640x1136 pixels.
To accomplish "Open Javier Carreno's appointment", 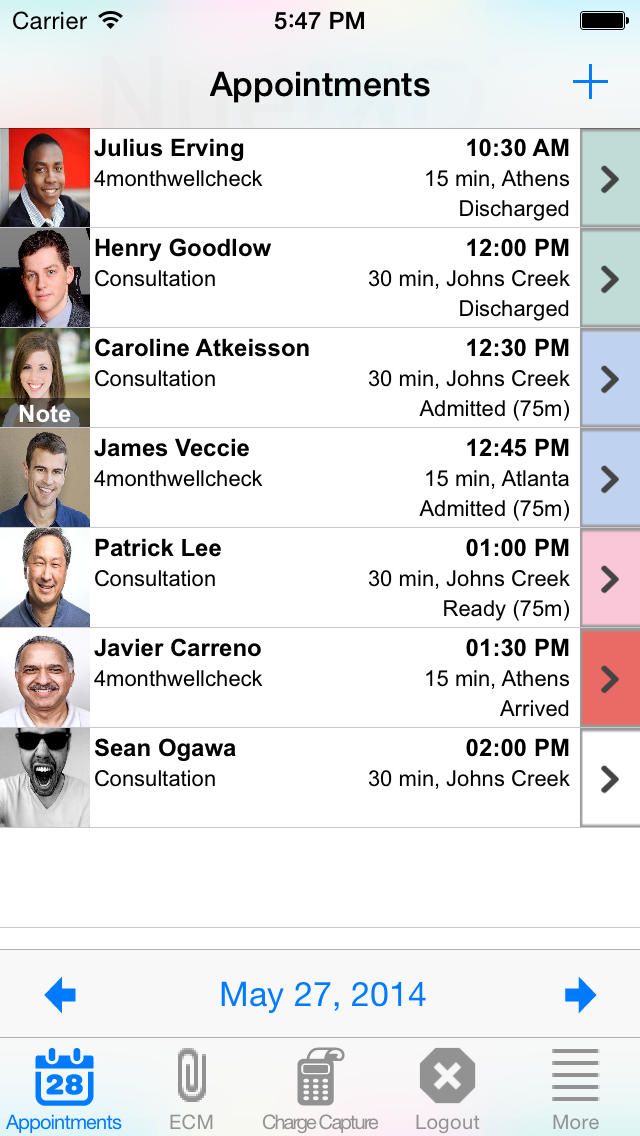I will (x=330, y=678).
